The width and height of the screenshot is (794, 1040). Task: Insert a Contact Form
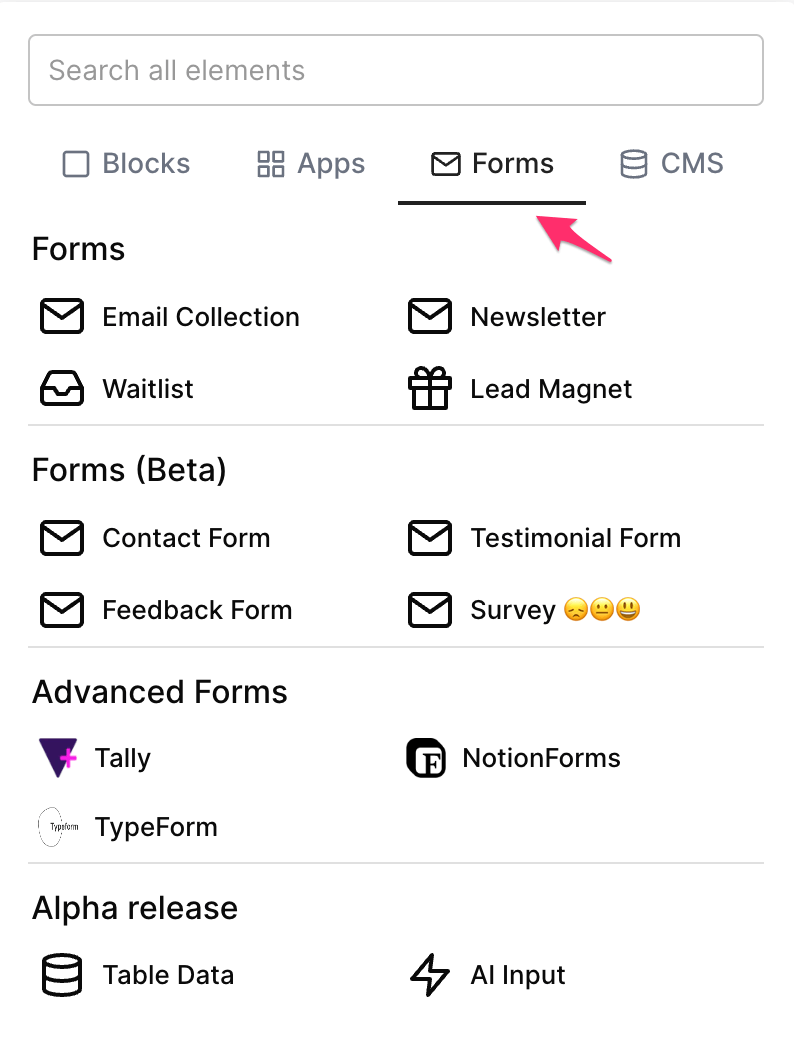pos(155,538)
